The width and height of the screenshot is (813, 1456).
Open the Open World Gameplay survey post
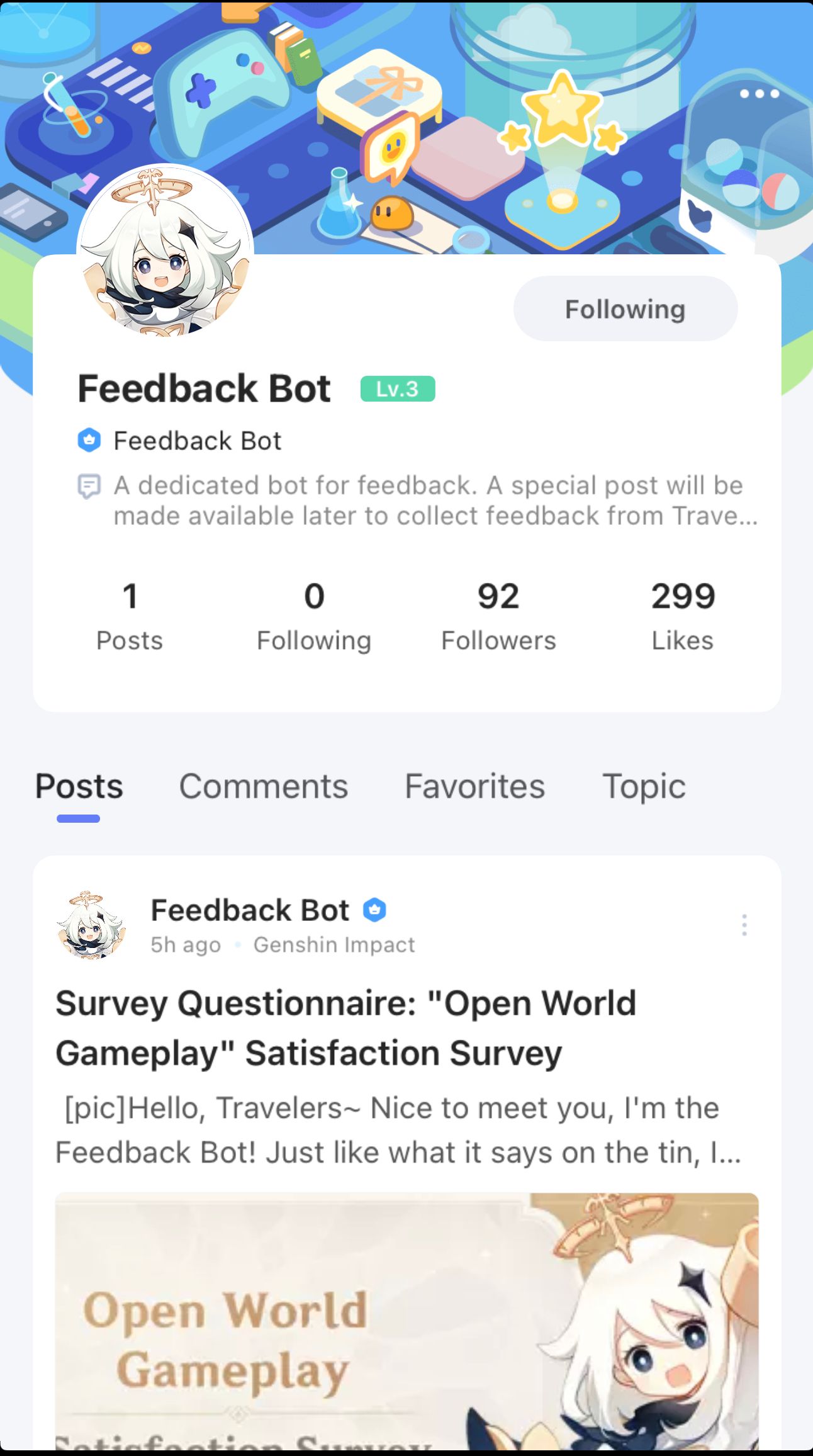click(x=346, y=1027)
